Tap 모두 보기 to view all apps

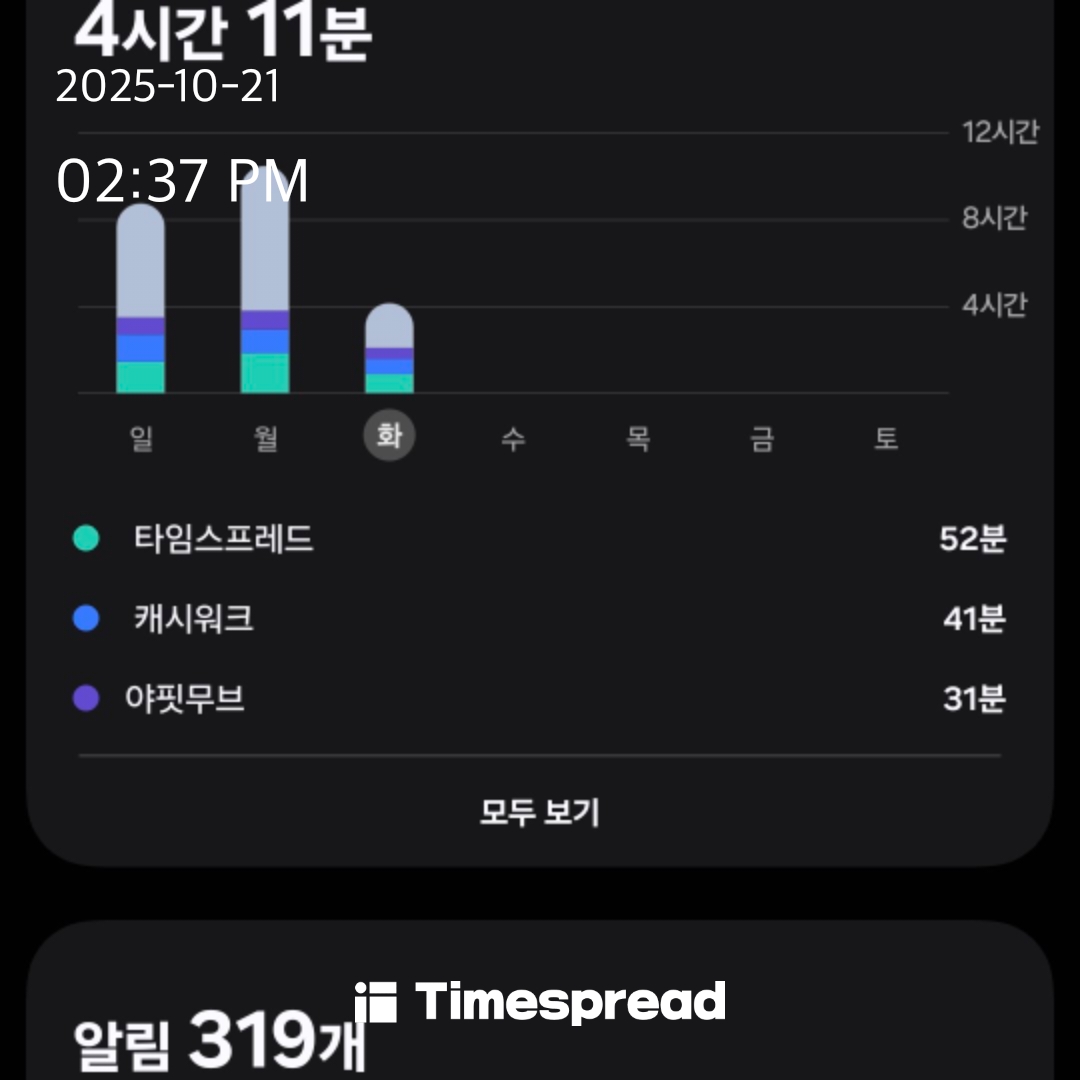tap(540, 812)
